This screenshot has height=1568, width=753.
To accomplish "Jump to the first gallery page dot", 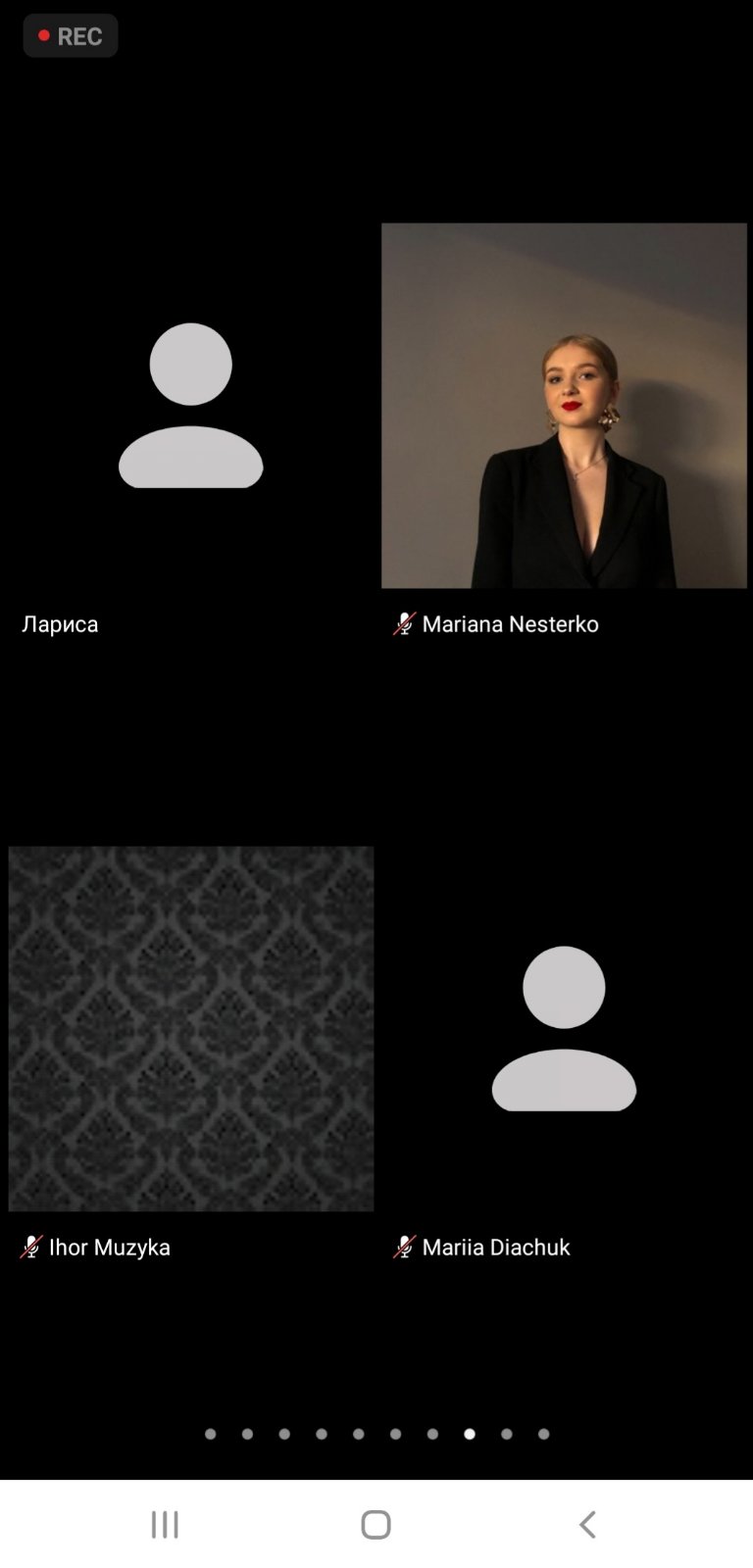I will (210, 1434).
